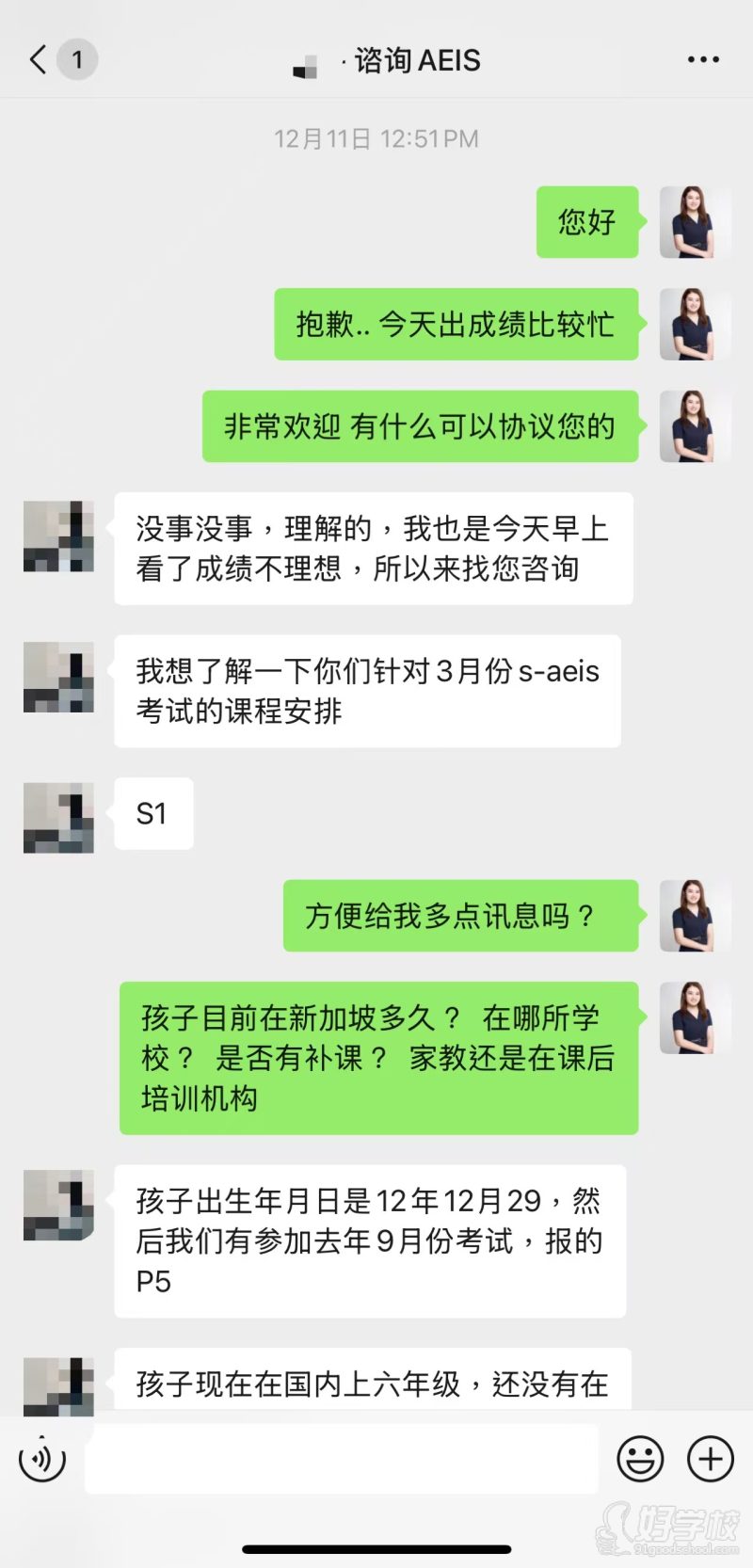The image size is (753, 1568).
Task: Tap the avatar beside the 孩子出生年月日 message
Action: 58,1208
